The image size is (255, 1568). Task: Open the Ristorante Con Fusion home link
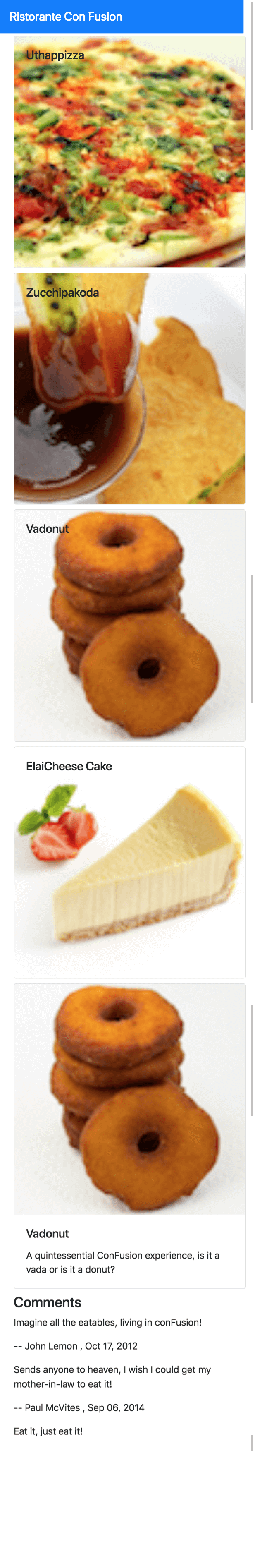66,17
